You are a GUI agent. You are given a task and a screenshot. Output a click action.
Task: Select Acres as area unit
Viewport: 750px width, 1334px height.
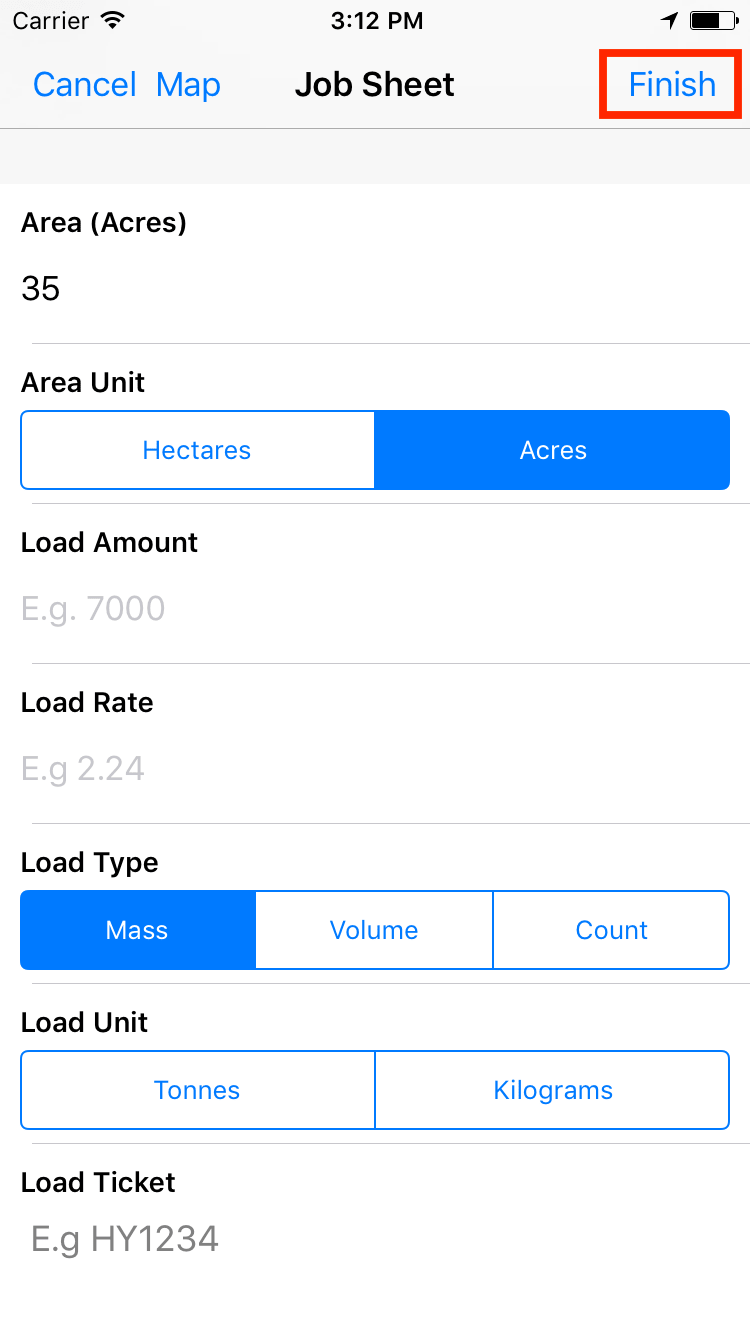point(553,450)
